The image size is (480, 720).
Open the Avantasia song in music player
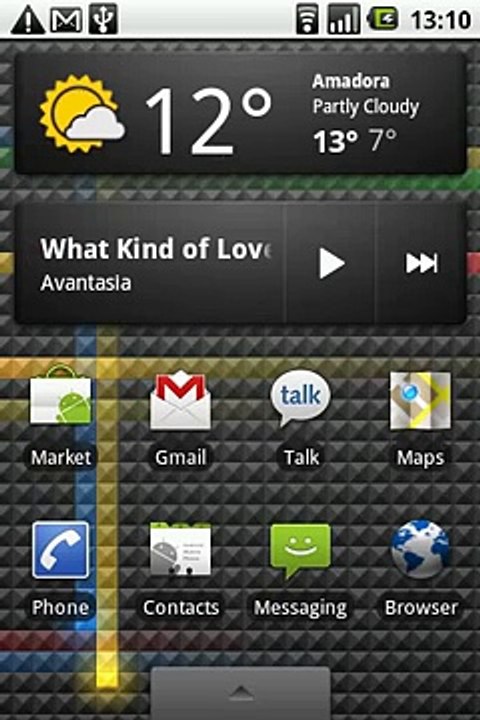151,264
